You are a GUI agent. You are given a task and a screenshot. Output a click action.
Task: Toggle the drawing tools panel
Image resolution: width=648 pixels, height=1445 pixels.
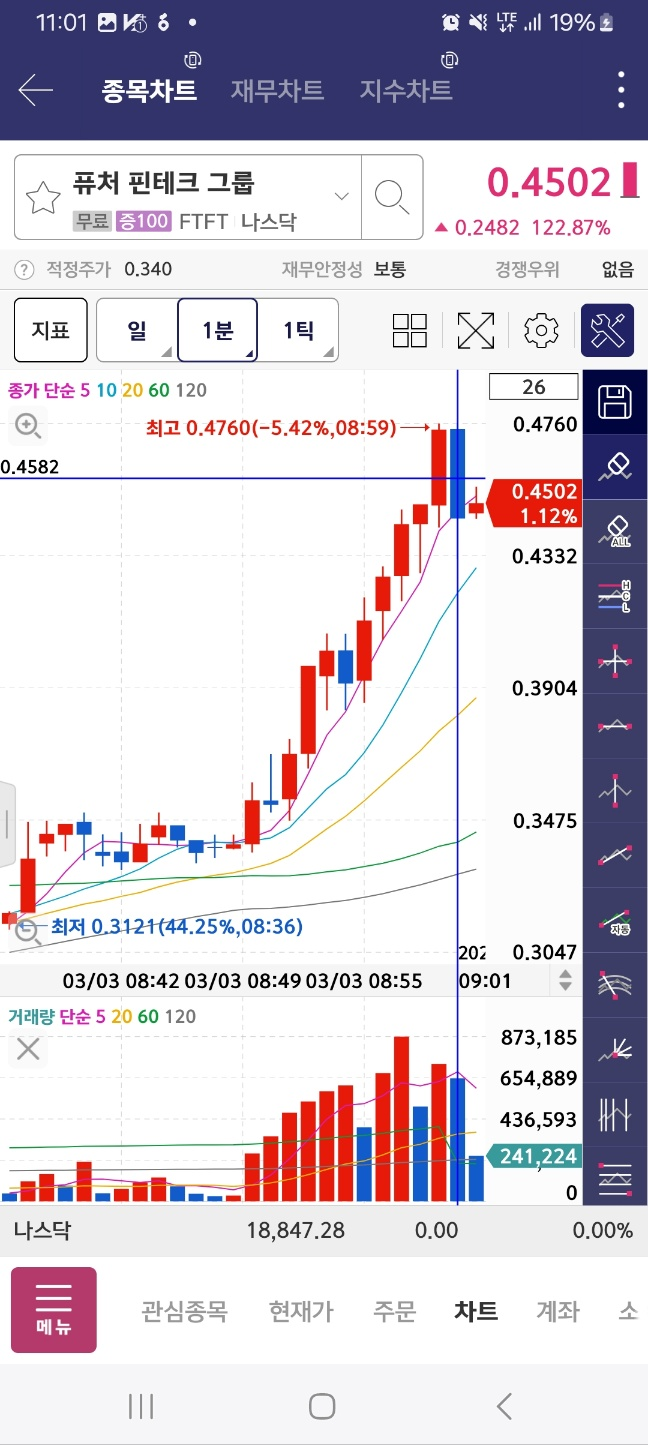pyautogui.click(x=608, y=330)
